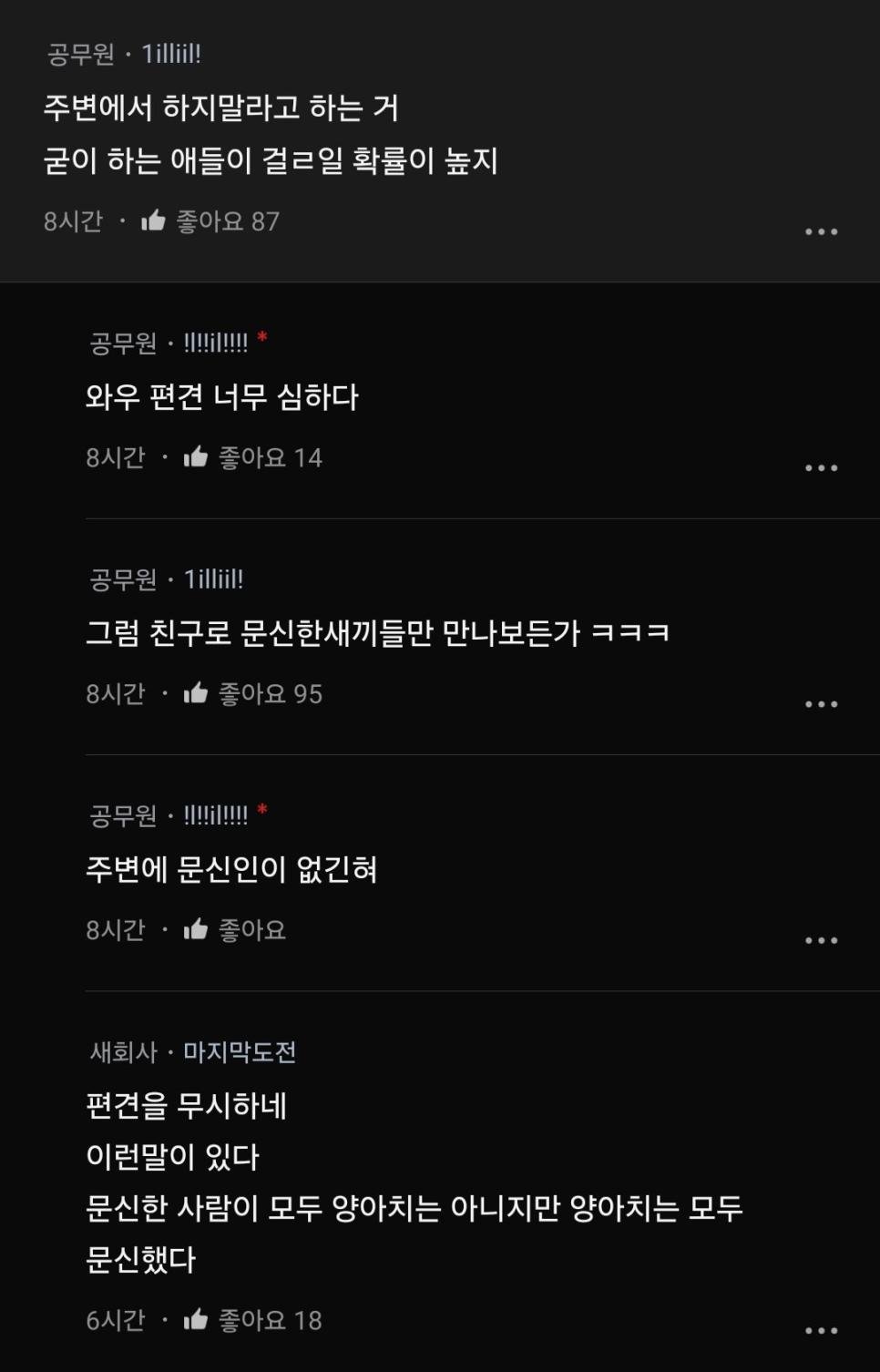
Task: Like the reply '그럼 친구로 문신한새끼들만 만나보든가'
Action: tap(196, 693)
